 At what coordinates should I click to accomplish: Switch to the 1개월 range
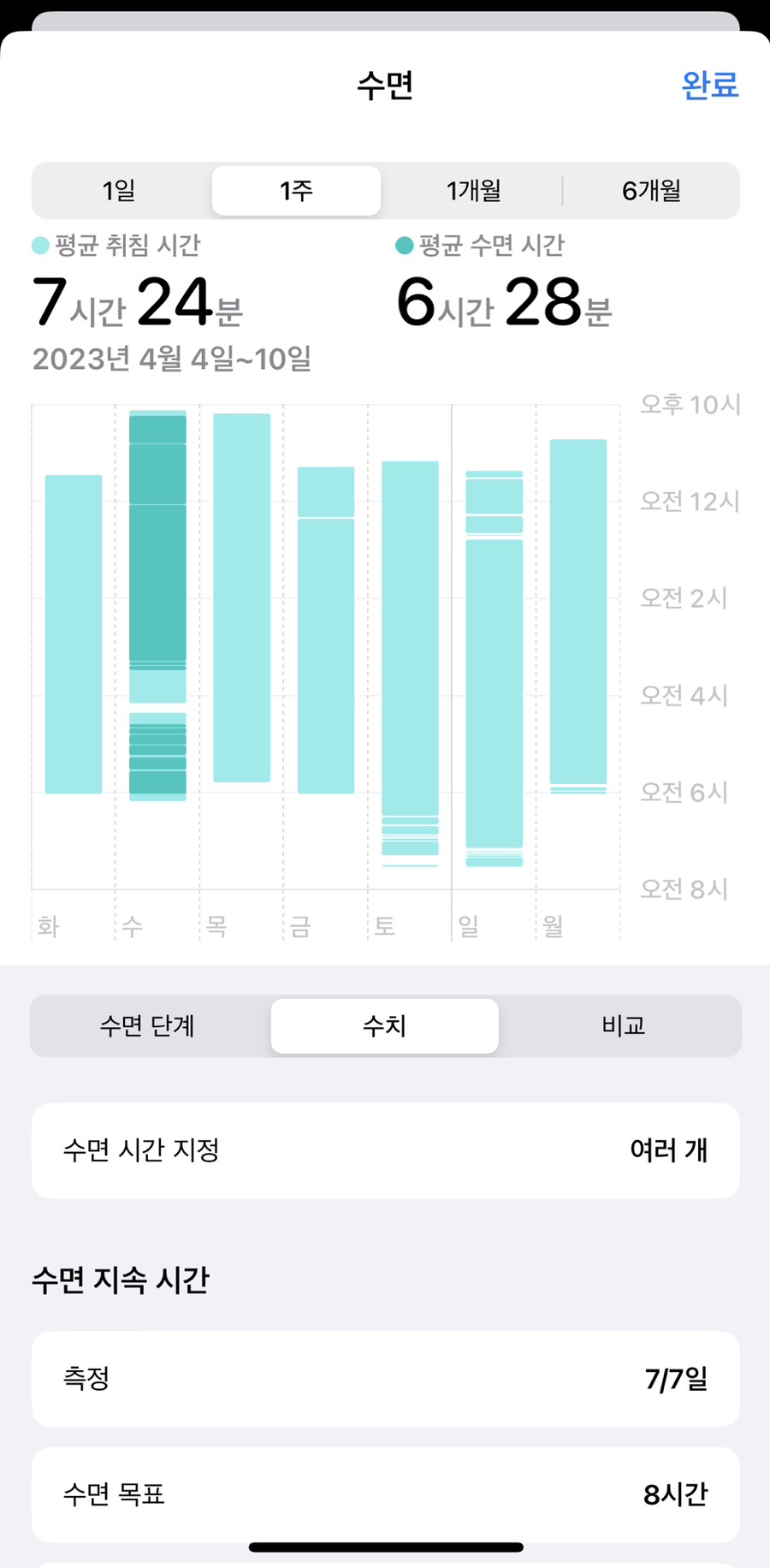pos(473,190)
